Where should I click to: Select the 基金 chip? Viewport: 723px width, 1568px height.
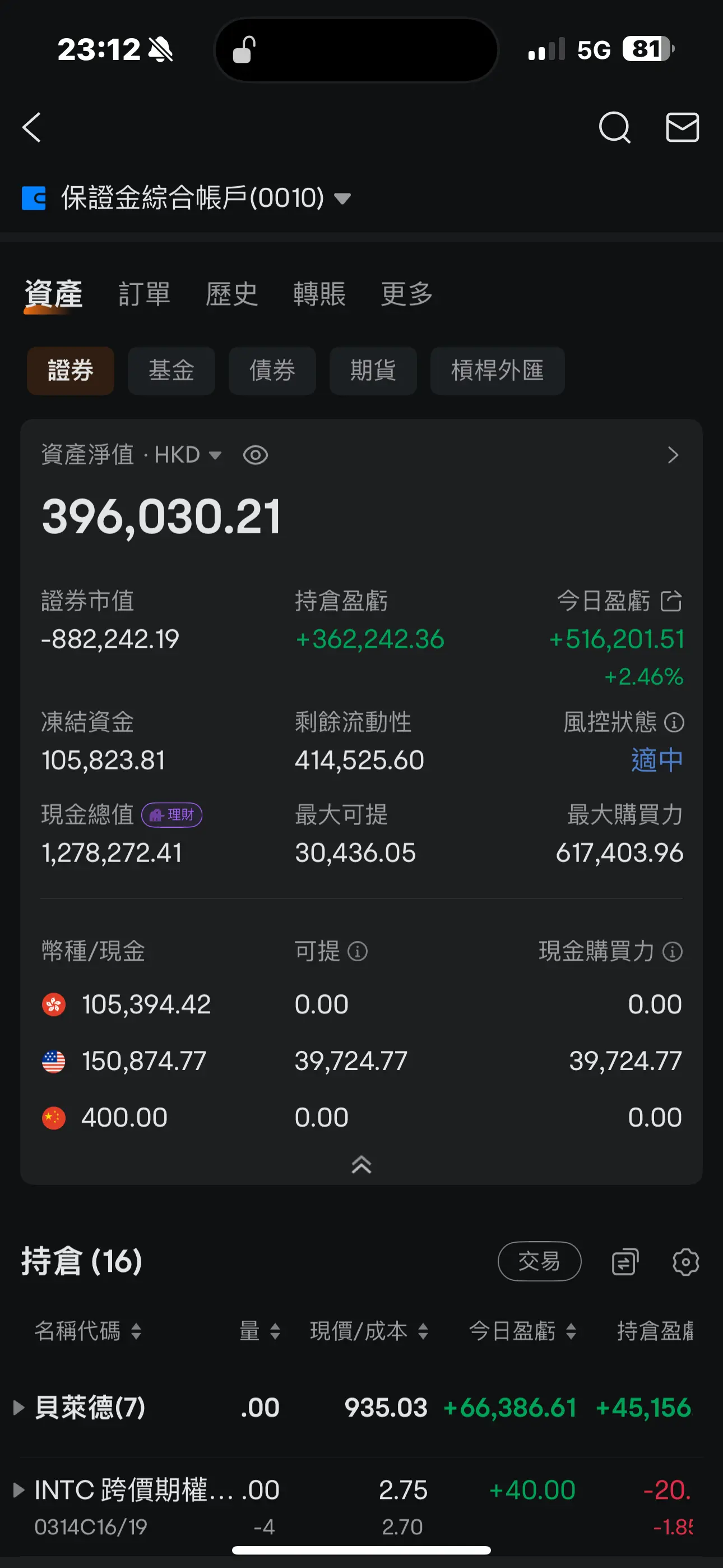click(172, 371)
